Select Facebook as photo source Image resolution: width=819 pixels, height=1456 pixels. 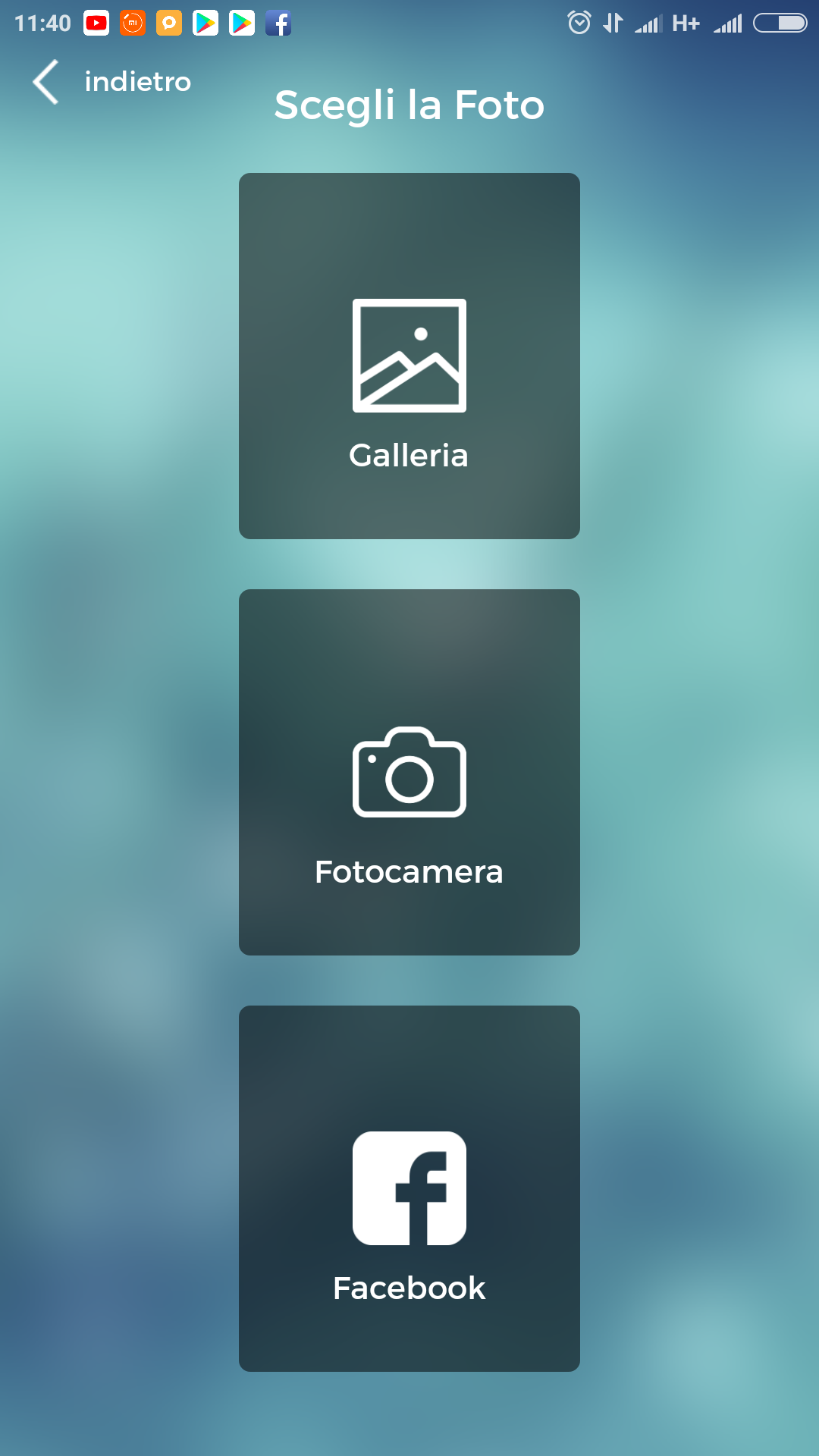coord(409,1188)
